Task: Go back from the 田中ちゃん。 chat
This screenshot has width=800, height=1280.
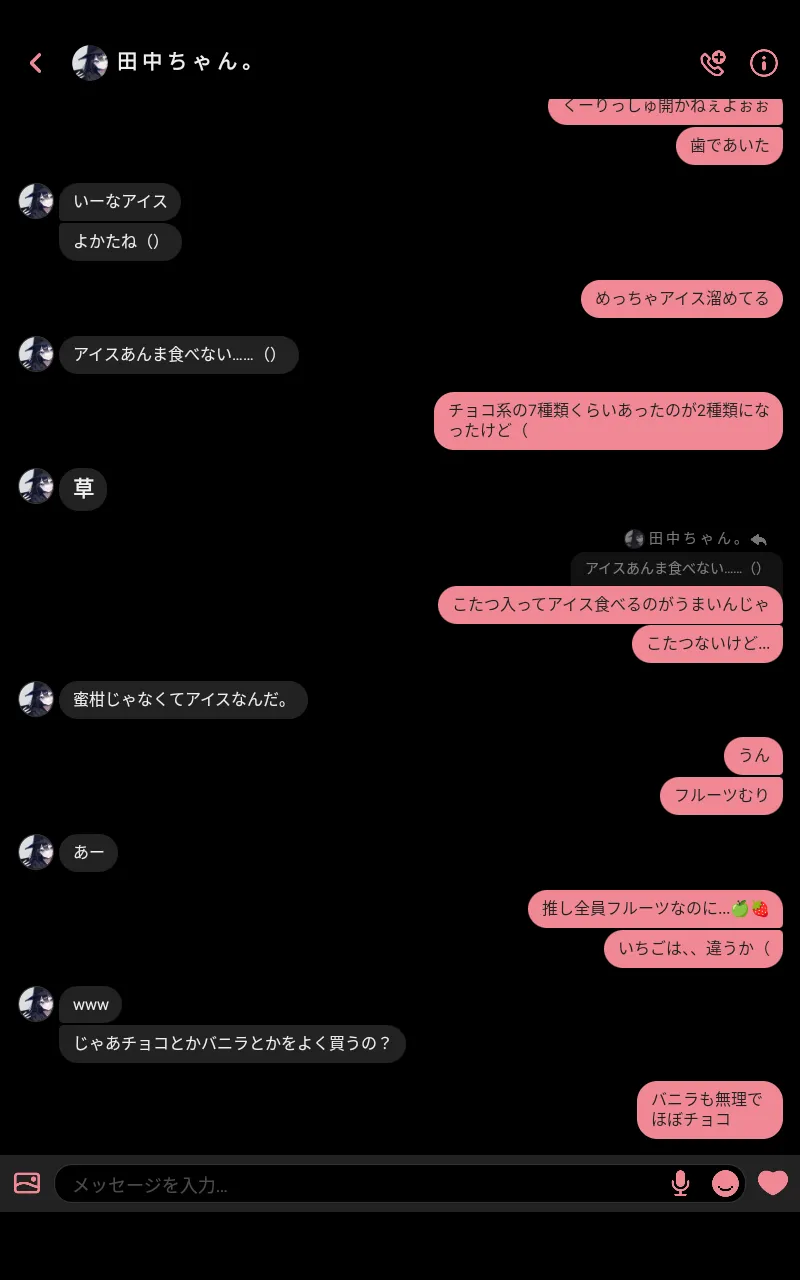Action: click(x=36, y=63)
